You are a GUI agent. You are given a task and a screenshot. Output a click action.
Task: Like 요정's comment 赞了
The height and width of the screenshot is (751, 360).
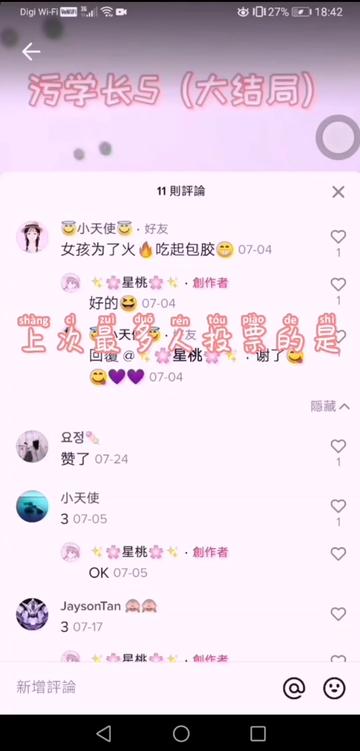click(x=338, y=446)
